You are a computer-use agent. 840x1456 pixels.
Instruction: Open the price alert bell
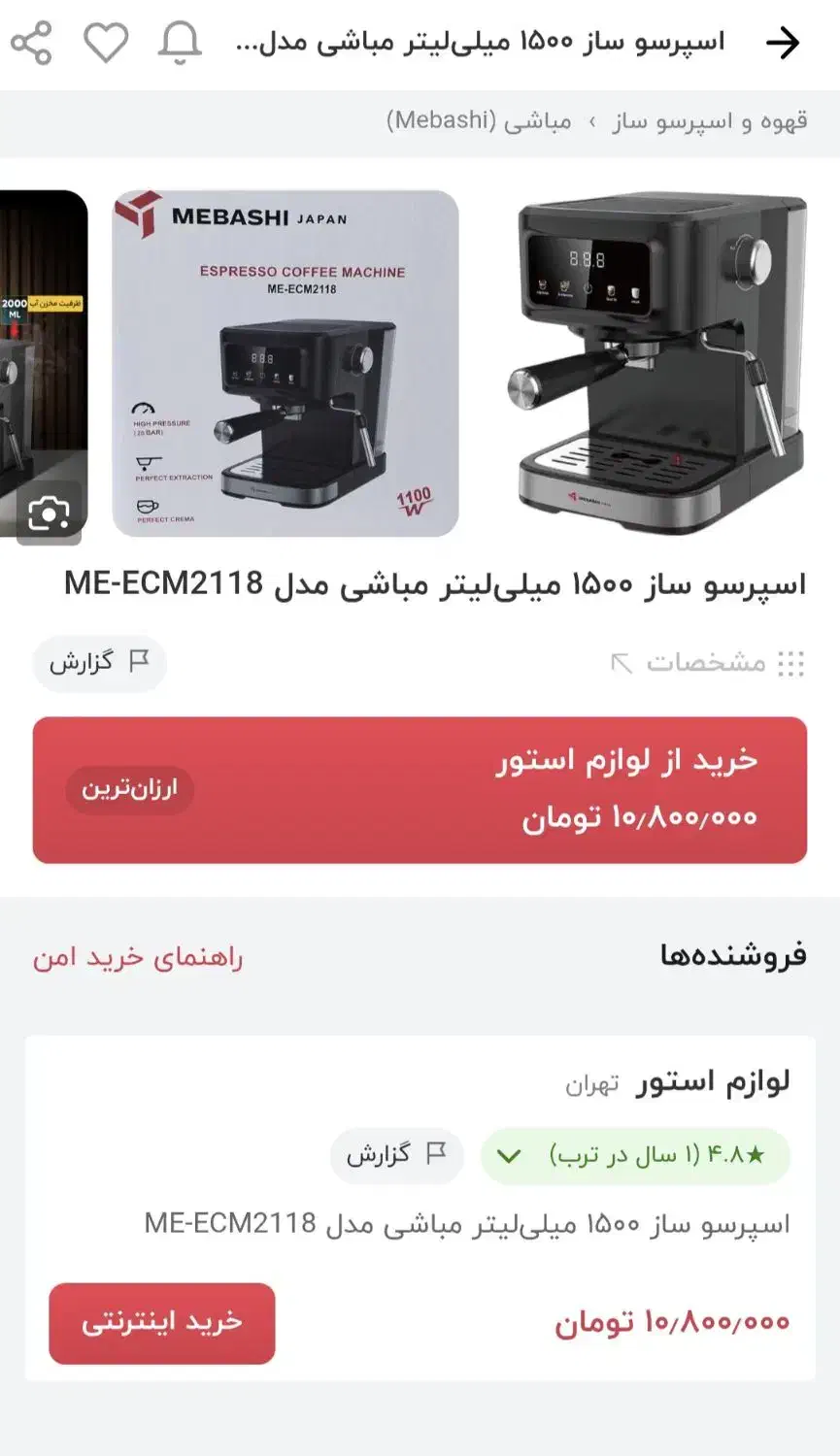tap(180, 43)
